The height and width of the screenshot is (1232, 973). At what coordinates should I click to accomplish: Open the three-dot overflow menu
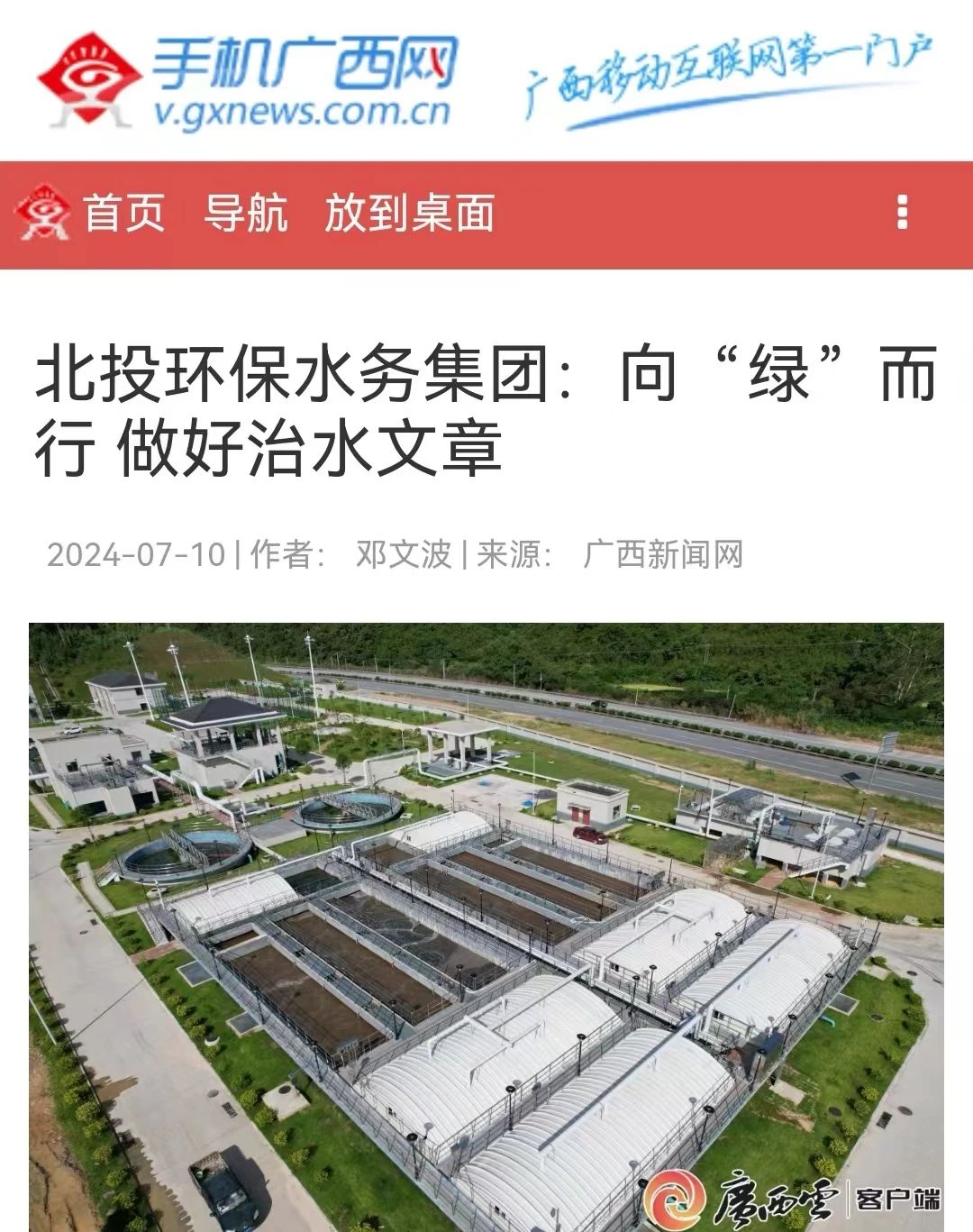point(903,214)
